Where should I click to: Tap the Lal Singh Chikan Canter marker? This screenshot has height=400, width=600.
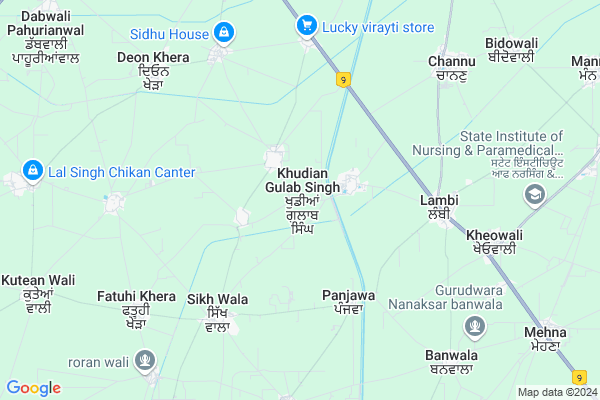click(x=33, y=172)
